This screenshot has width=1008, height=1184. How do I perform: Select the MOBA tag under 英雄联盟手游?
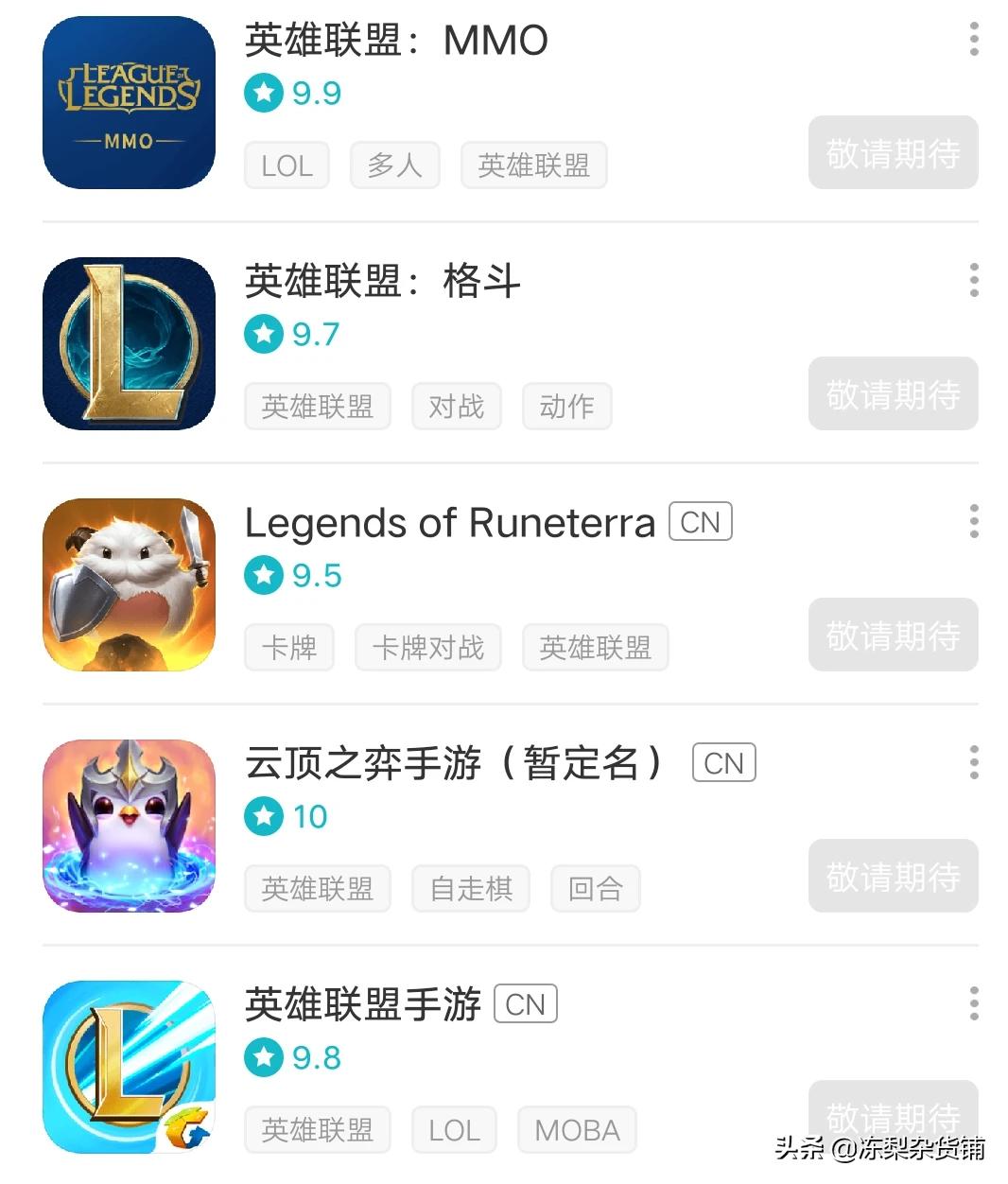[x=577, y=1130]
